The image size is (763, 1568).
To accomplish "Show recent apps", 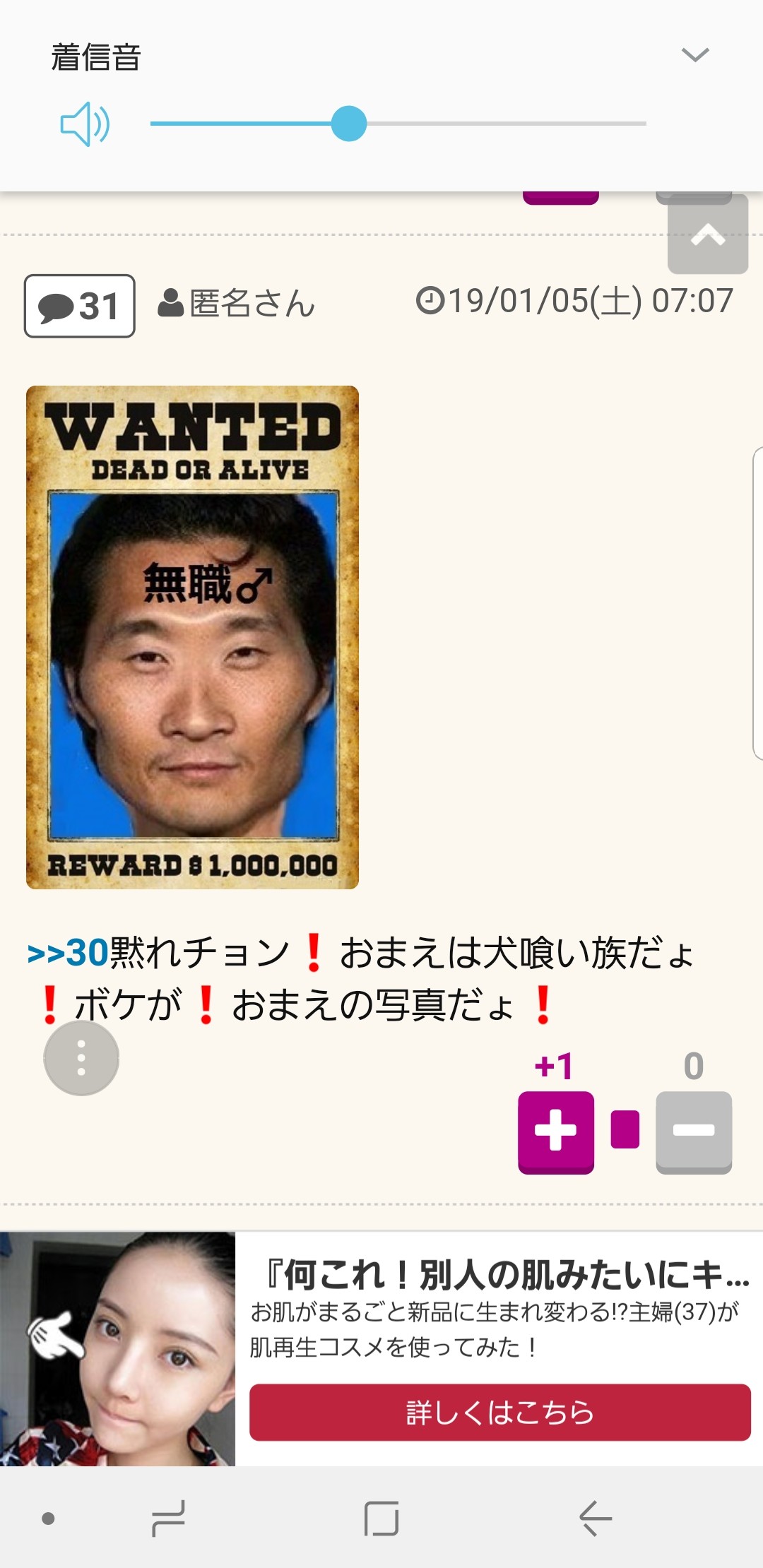I will (168, 1519).
